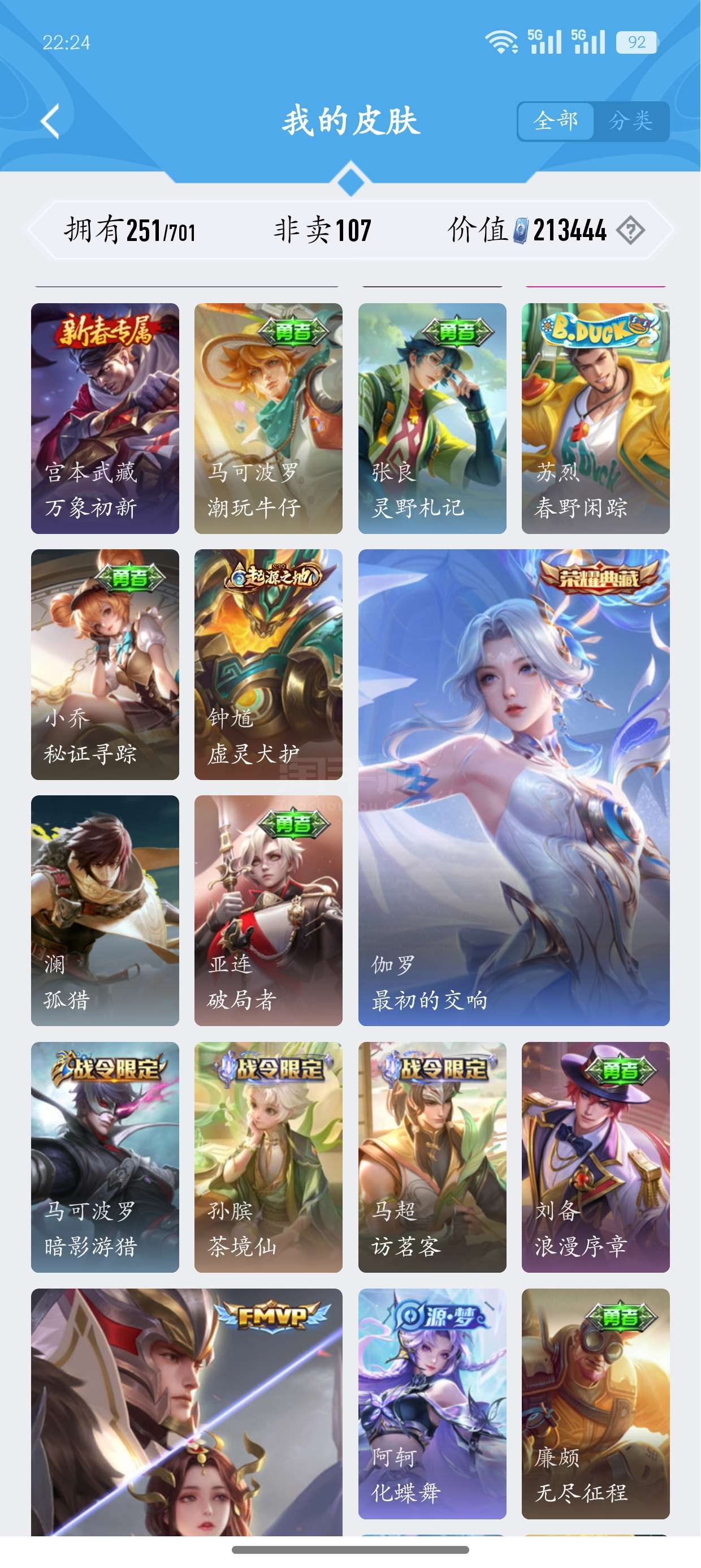View 刘备 浪漫序章 skin
Screen dimensions: 701x1568
pyautogui.click(x=596, y=1157)
